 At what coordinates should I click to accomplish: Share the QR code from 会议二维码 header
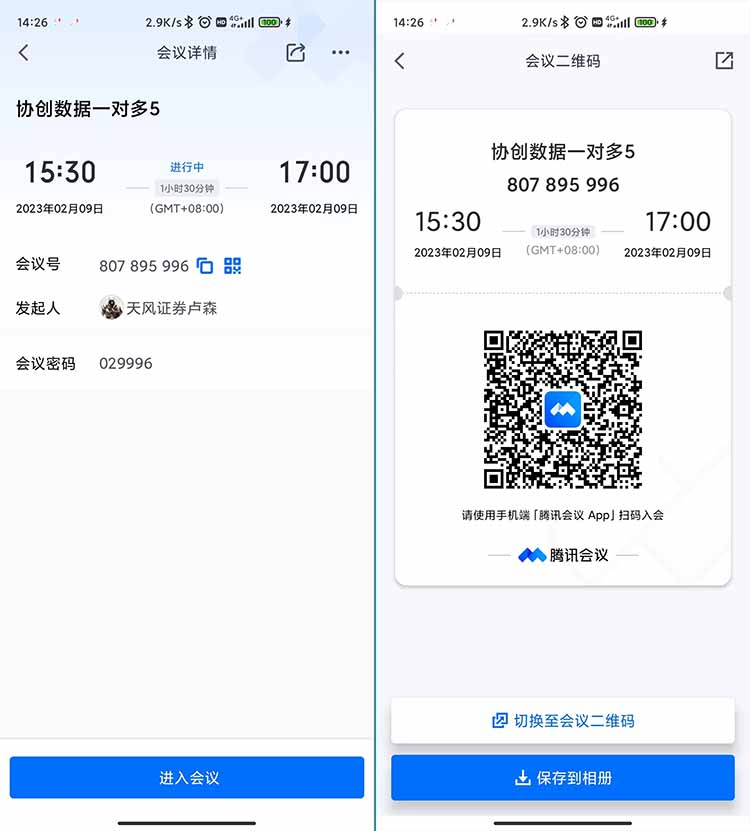[724, 61]
